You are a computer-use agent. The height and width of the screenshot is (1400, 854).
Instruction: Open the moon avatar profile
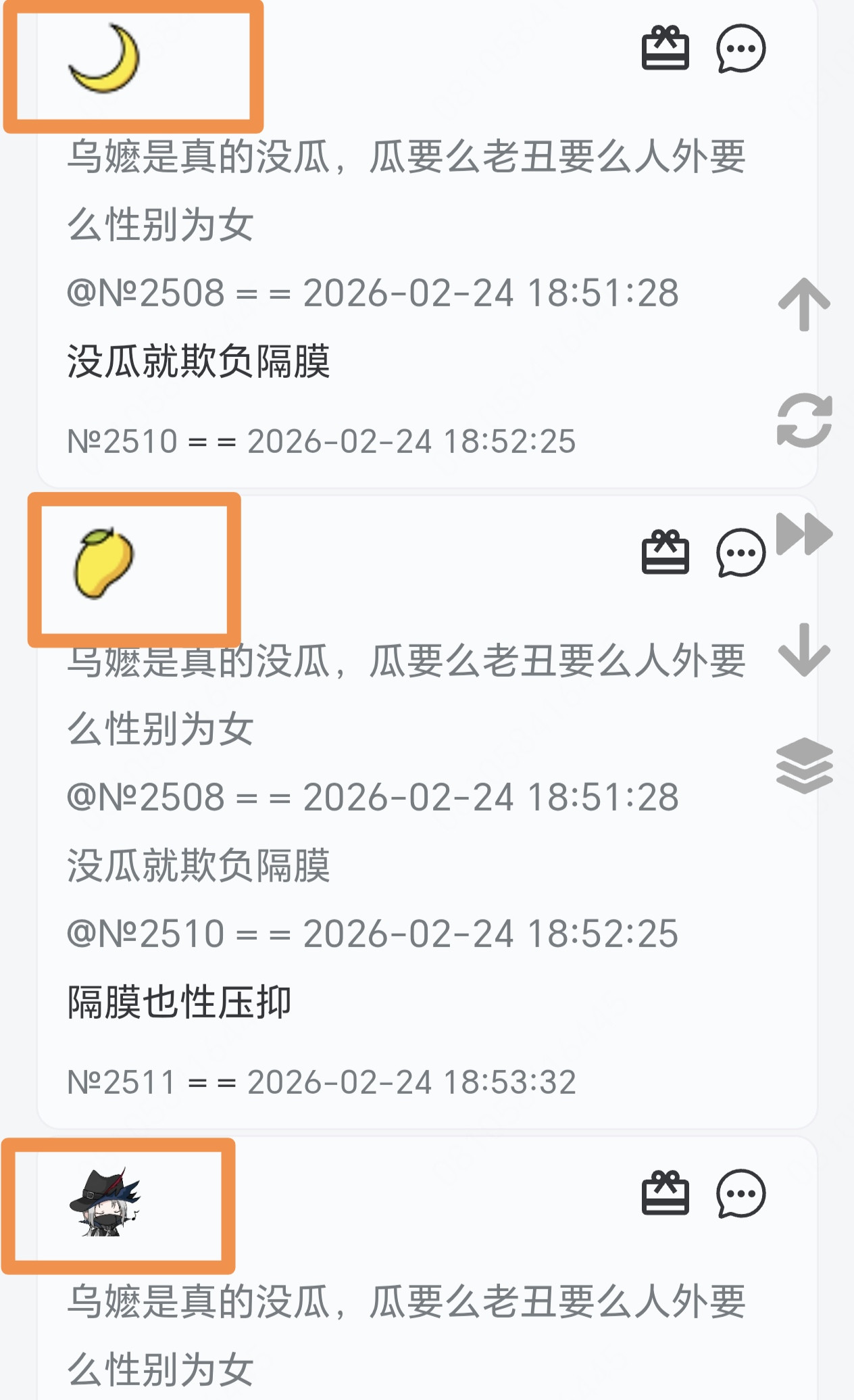[x=104, y=59]
